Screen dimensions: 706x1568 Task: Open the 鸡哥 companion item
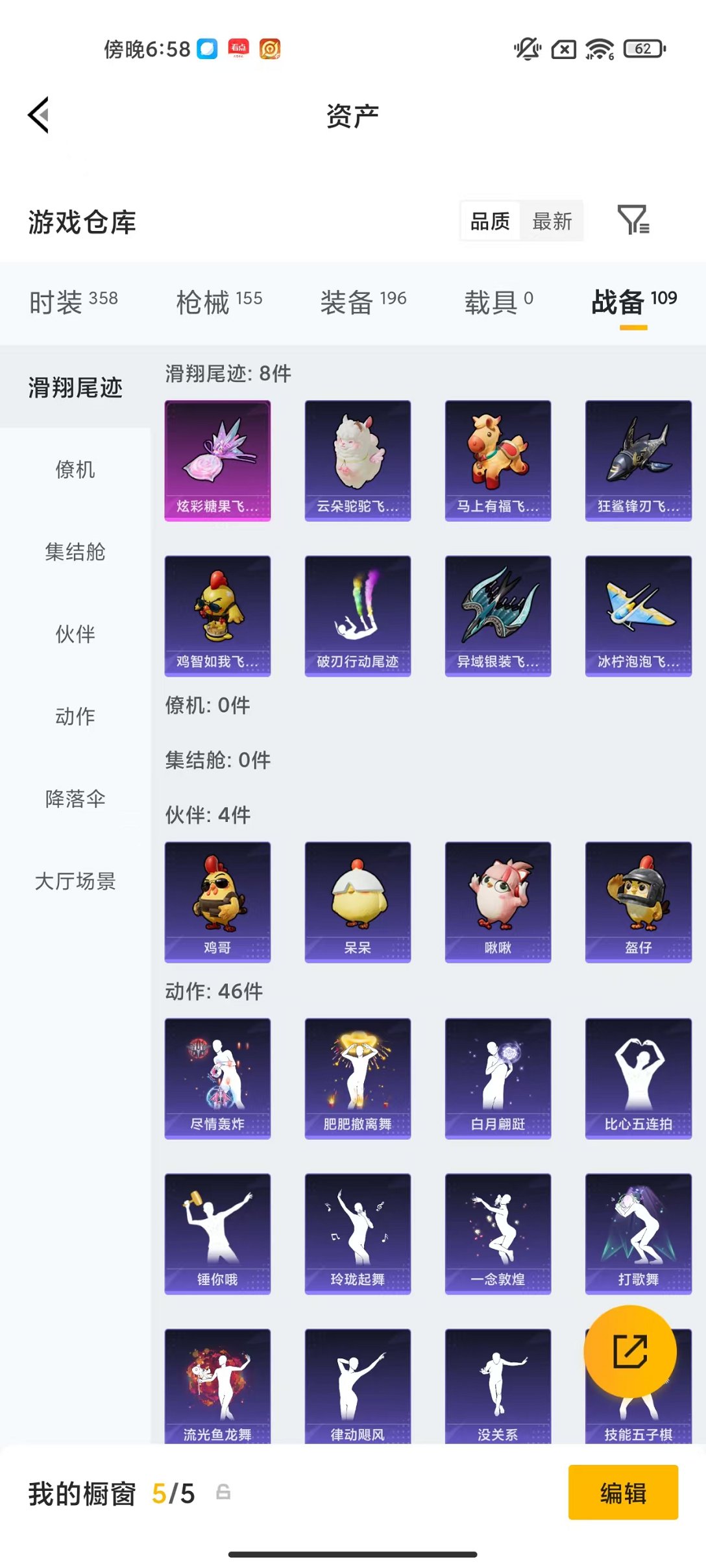[x=217, y=900]
